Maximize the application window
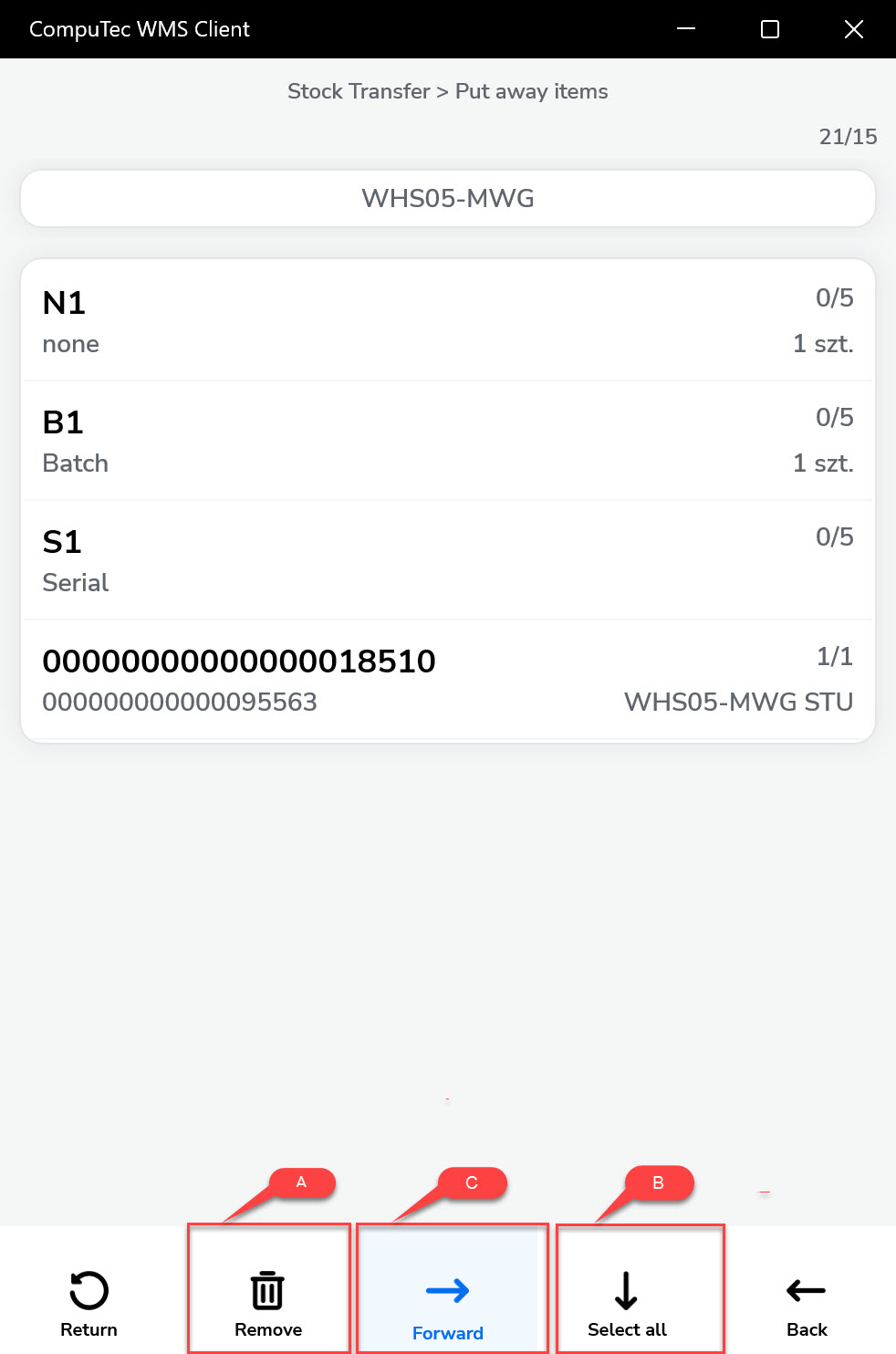896x1354 pixels. [x=769, y=29]
